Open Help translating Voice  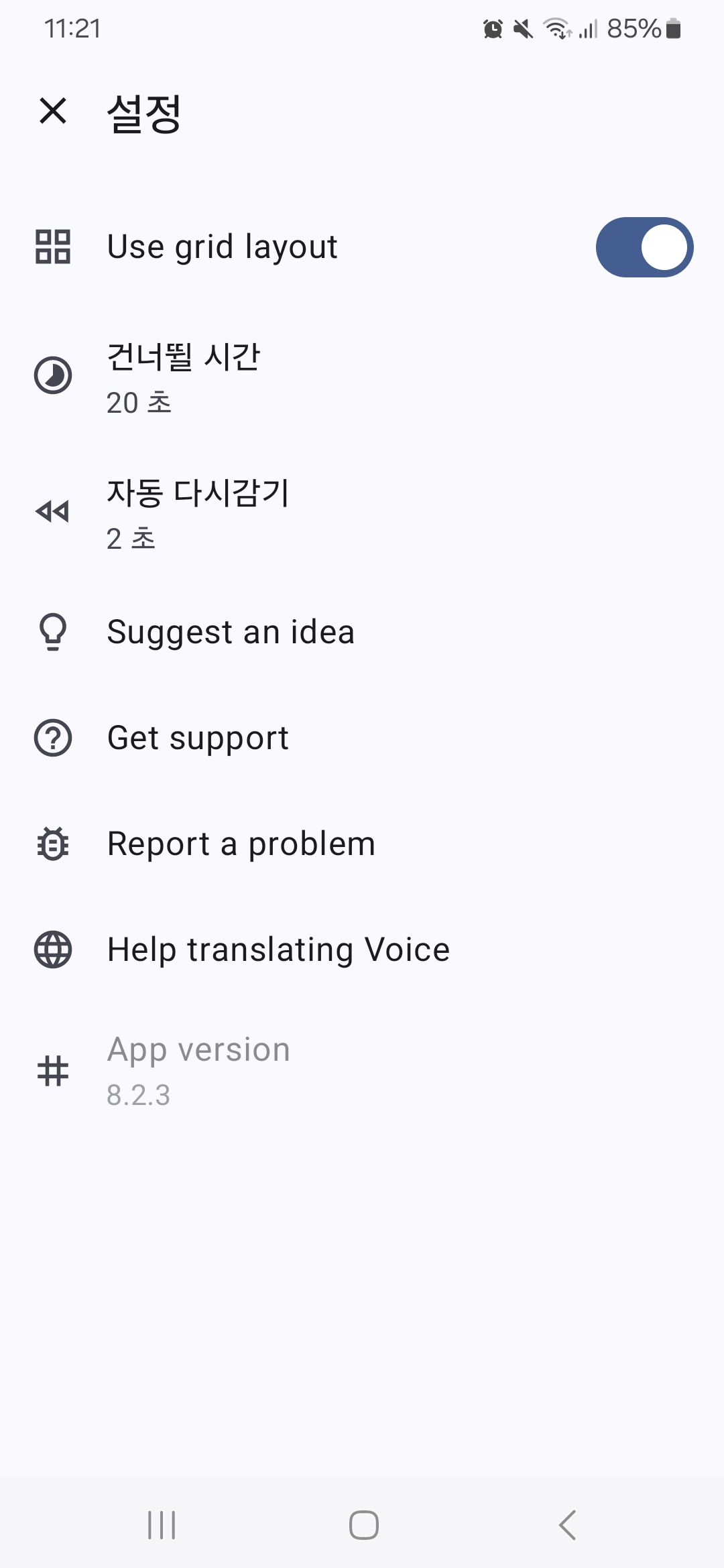pos(278,950)
